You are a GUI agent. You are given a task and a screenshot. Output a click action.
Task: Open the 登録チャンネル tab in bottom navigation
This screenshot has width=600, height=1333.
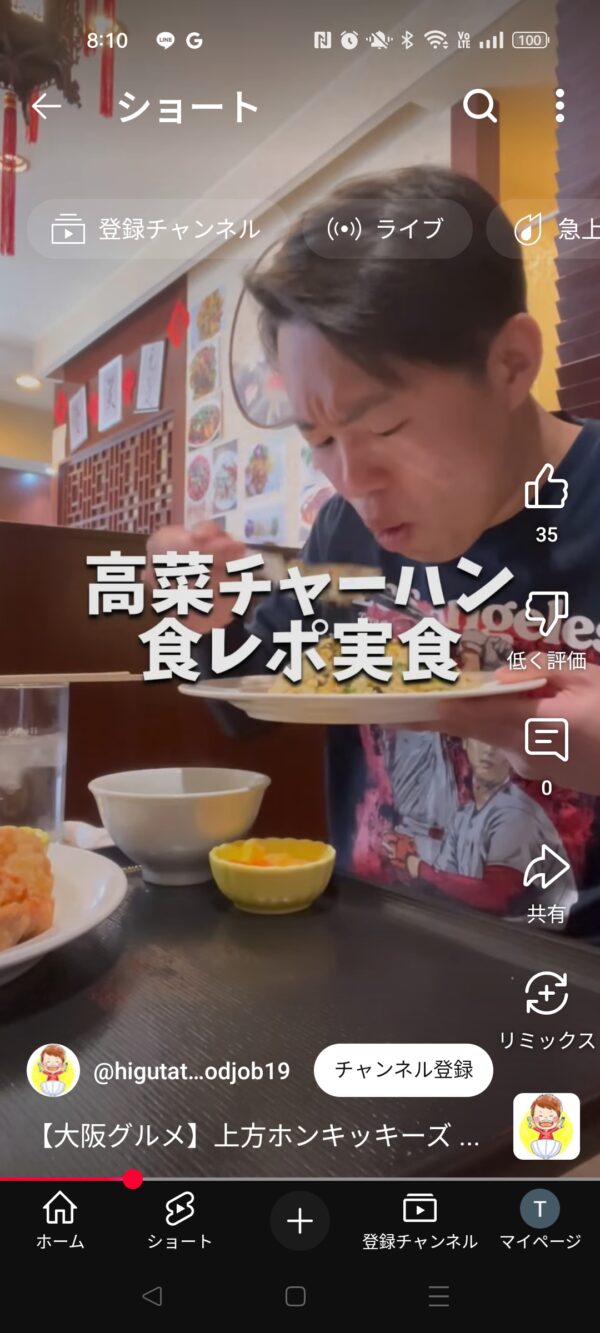(x=420, y=1221)
